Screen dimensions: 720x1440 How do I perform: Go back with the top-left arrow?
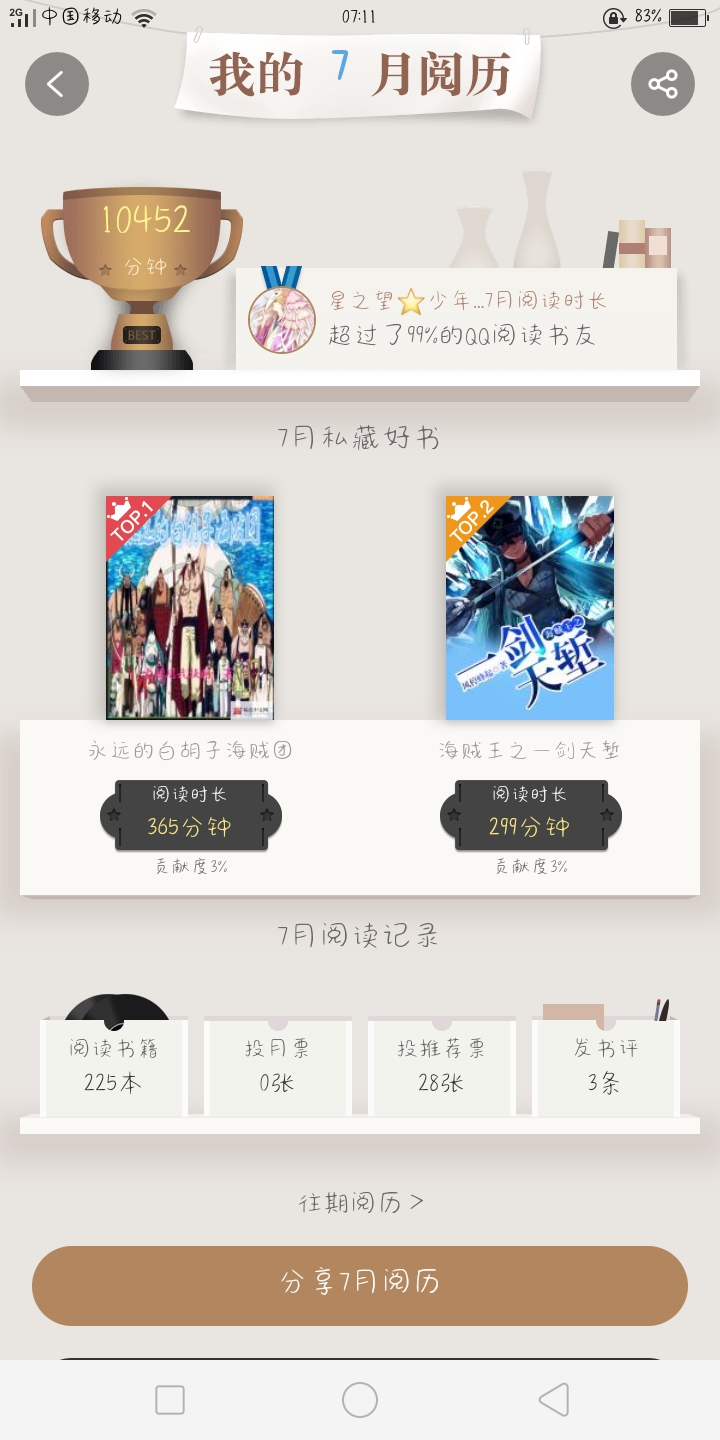click(57, 84)
